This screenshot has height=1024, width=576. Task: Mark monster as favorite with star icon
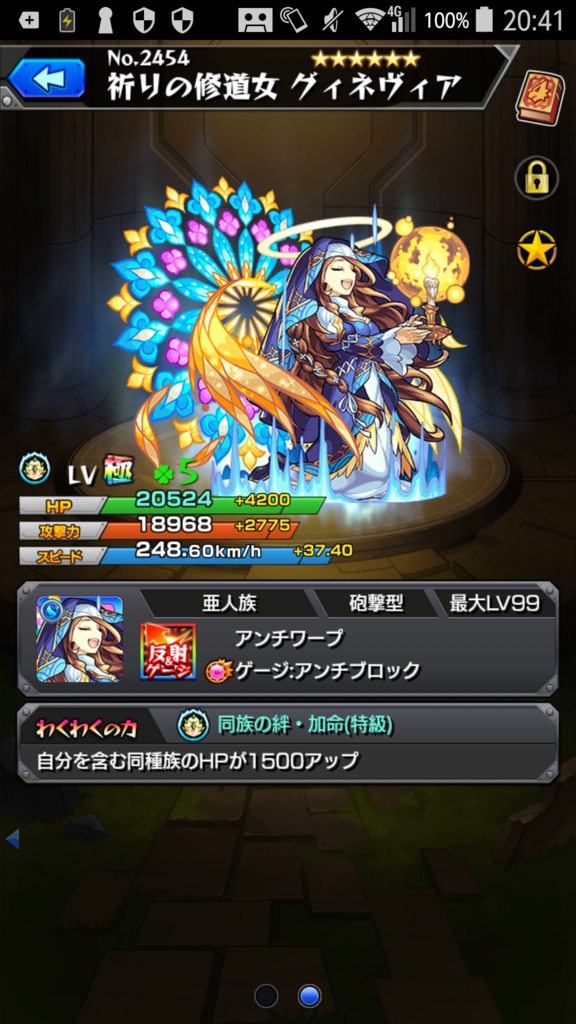536,249
